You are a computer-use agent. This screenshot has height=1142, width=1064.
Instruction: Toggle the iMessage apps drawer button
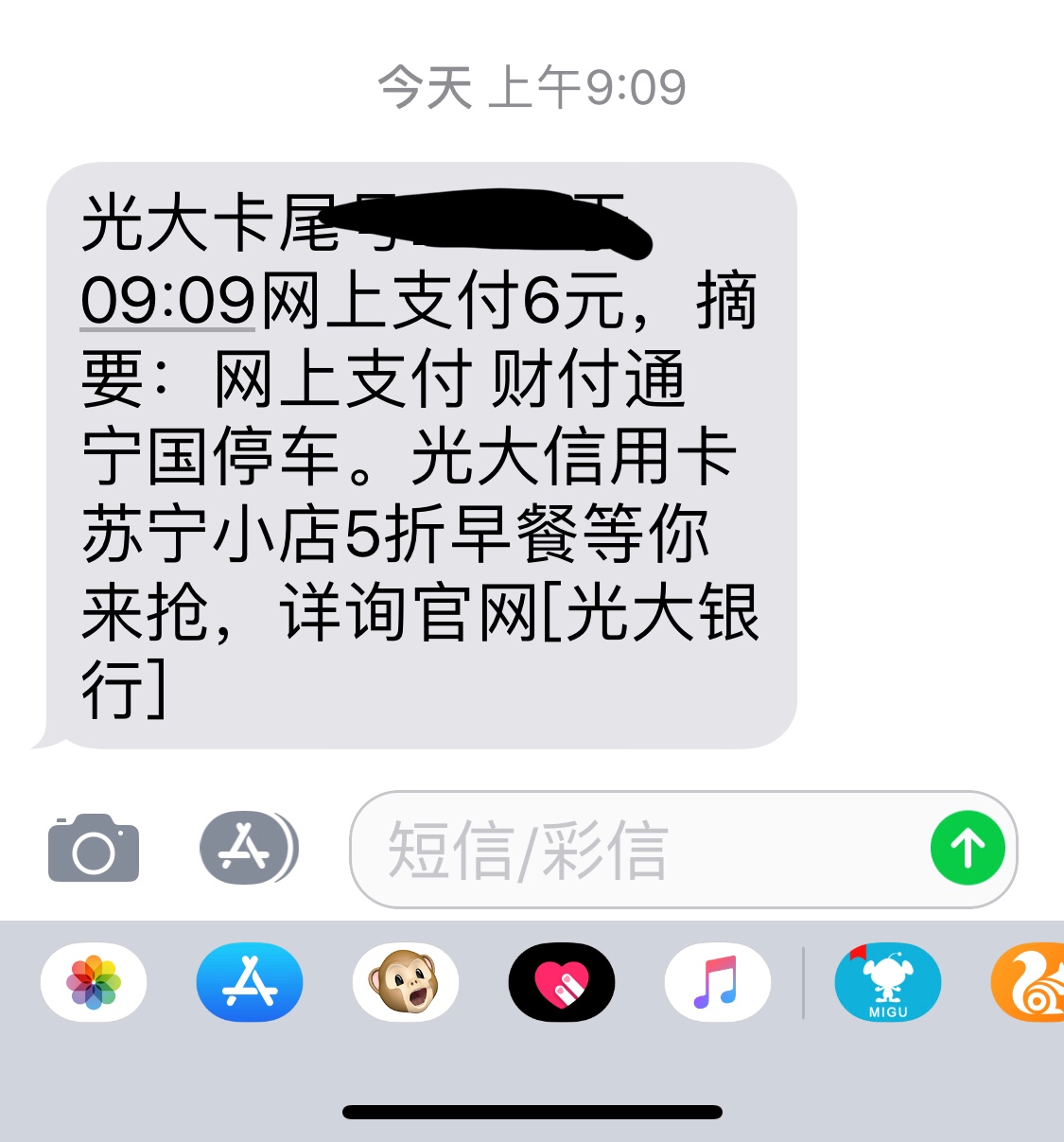248,848
